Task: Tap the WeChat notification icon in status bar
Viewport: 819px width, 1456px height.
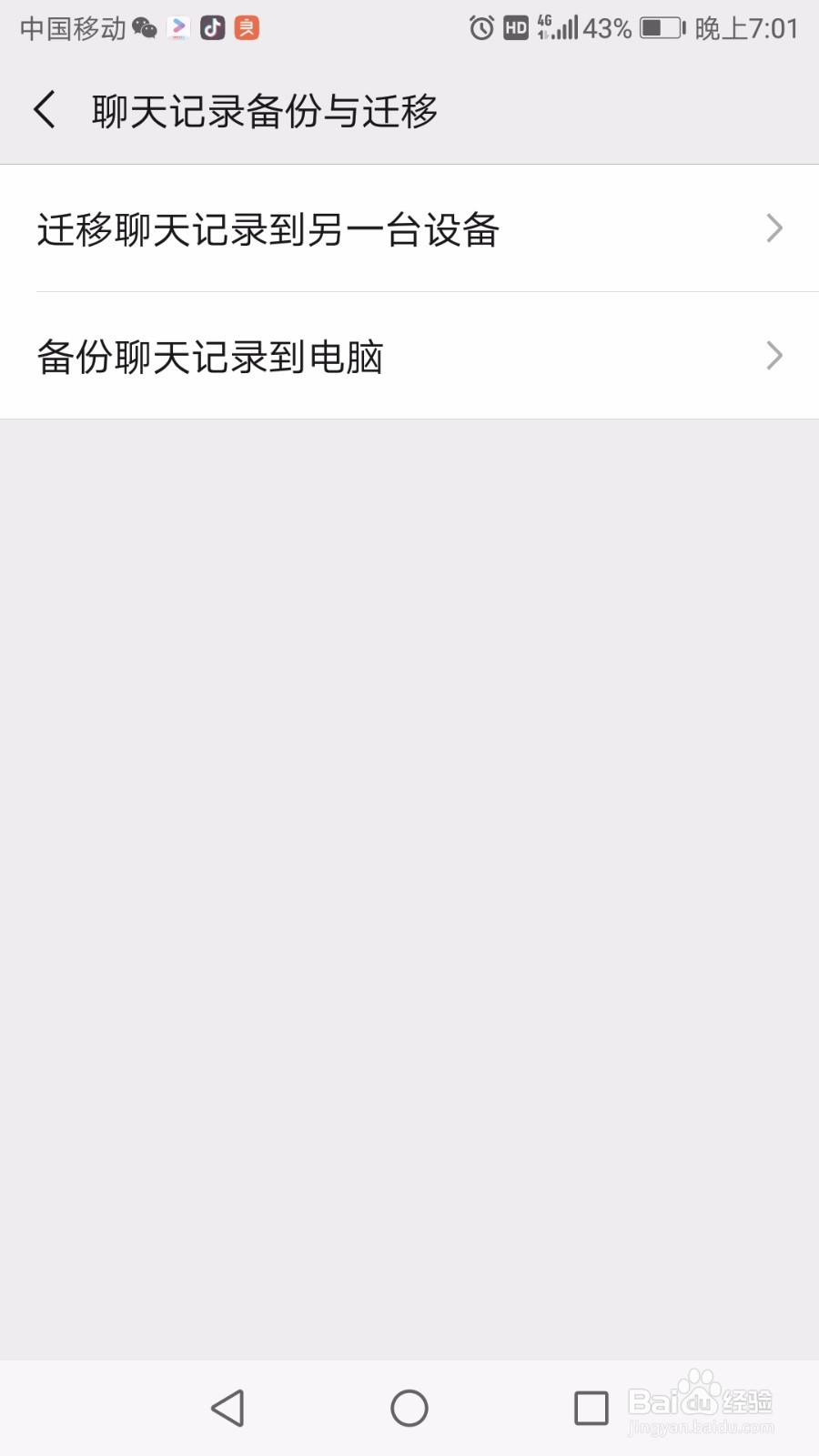Action: point(144,27)
